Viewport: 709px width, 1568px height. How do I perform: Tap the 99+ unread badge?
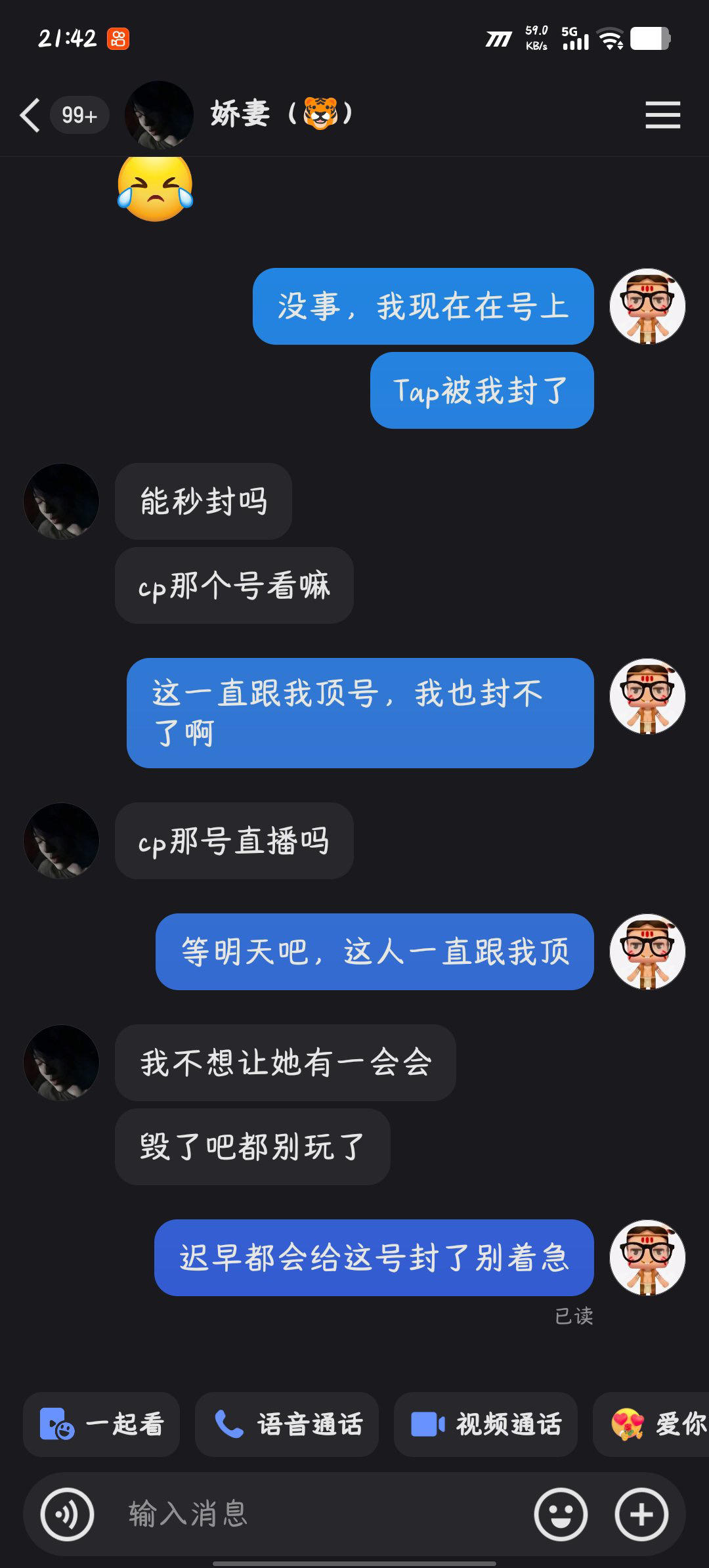click(x=79, y=114)
